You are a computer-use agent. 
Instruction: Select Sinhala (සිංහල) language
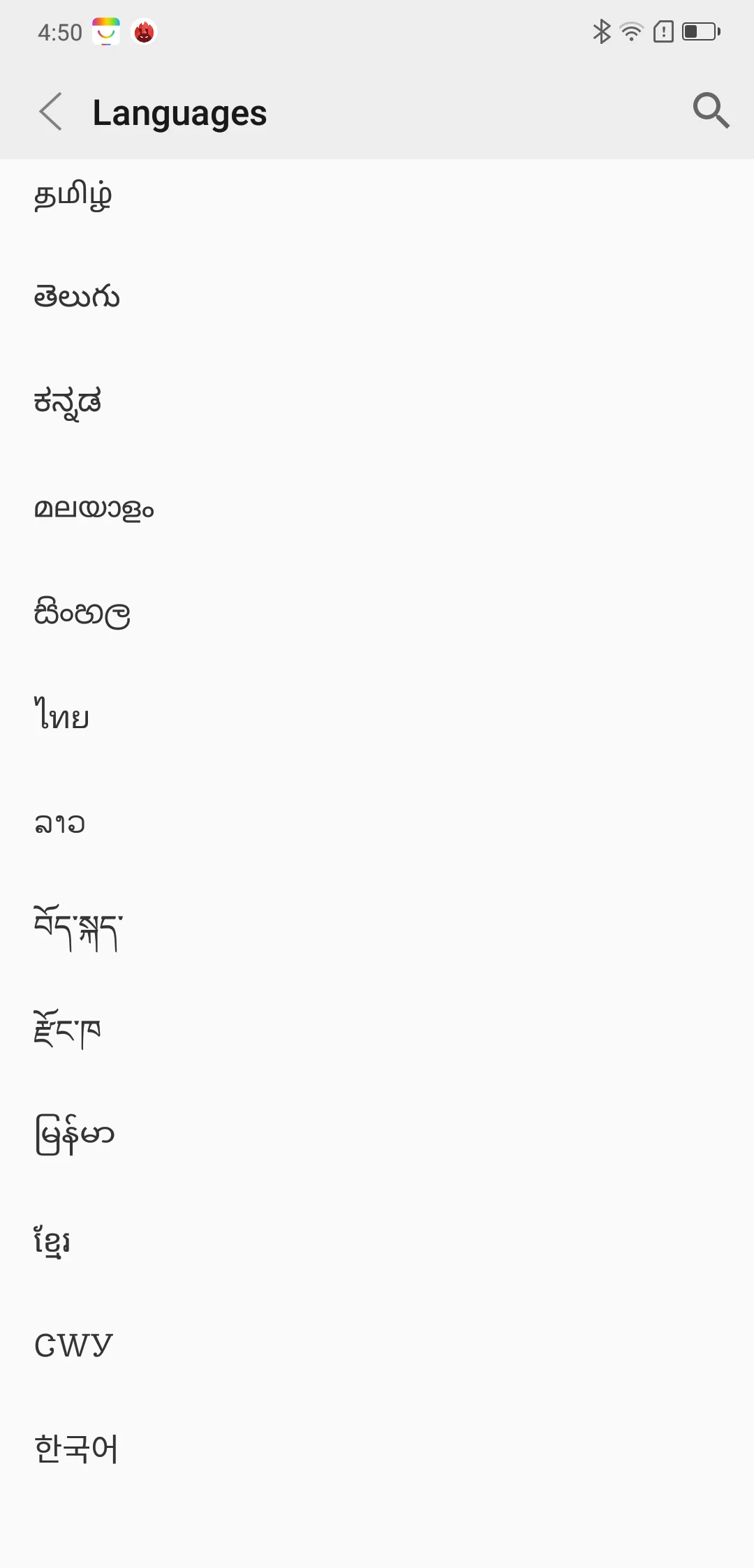point(377,613)
